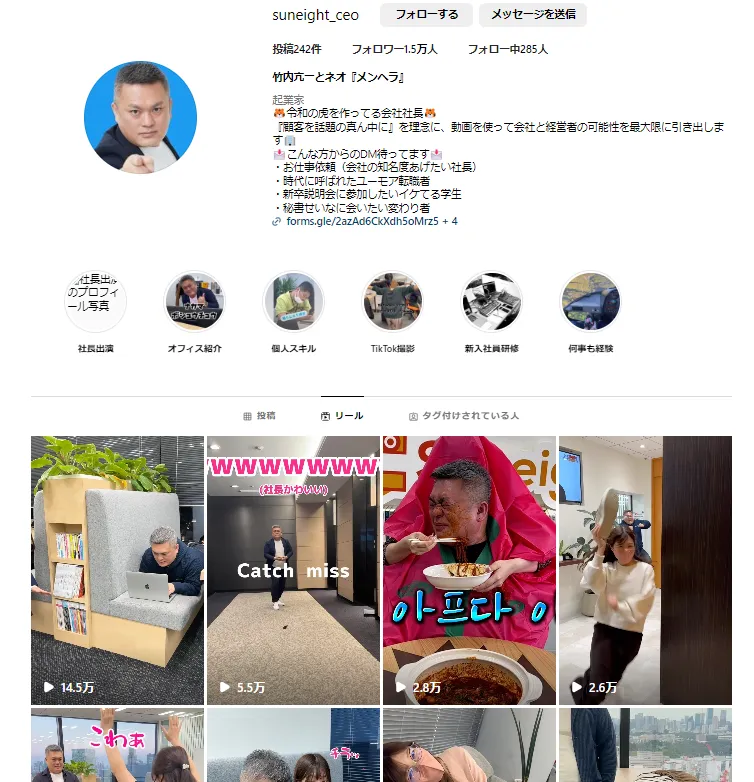Tap メッセージを送信 button
This screenshot has width=754, height=782.
coord(532,15)
